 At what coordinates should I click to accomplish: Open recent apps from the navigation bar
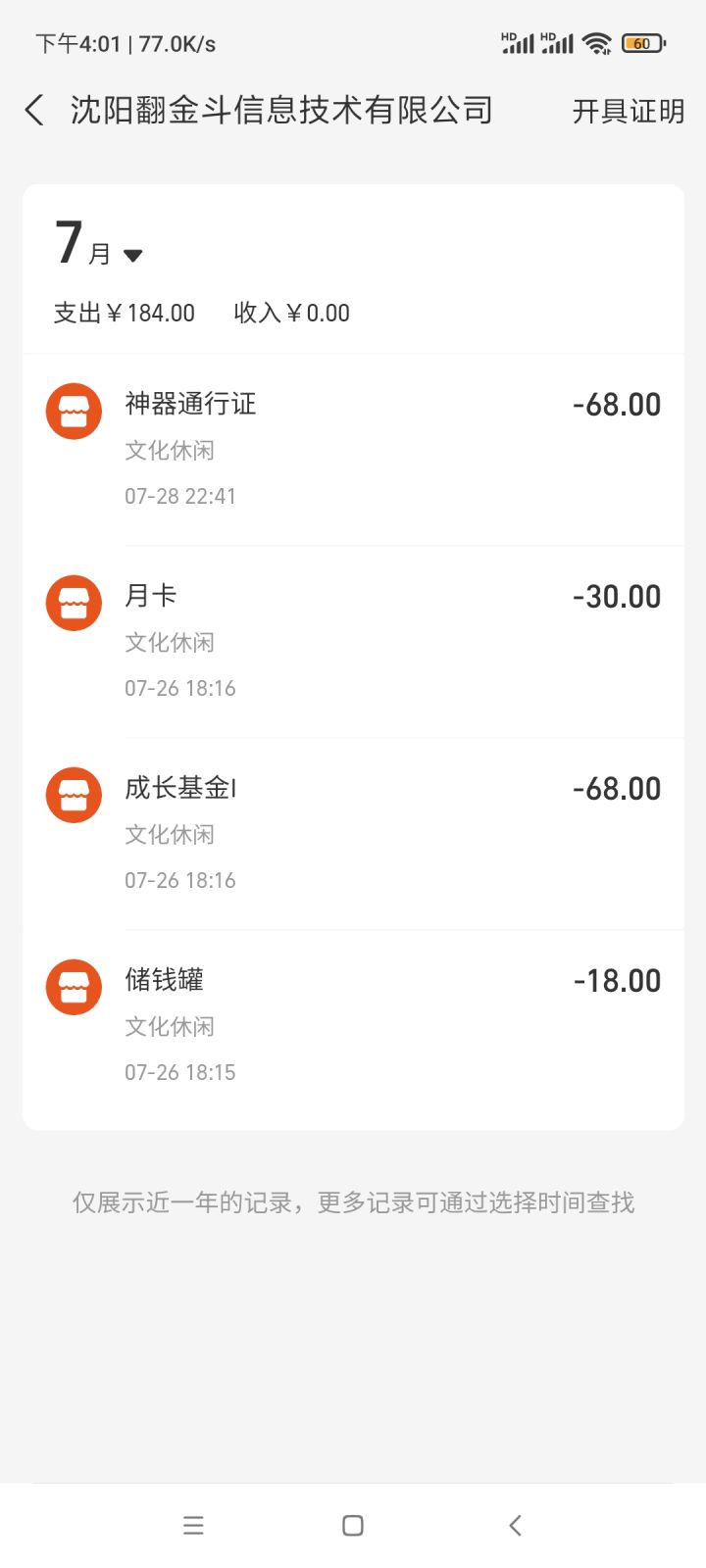coord(193,1525)
